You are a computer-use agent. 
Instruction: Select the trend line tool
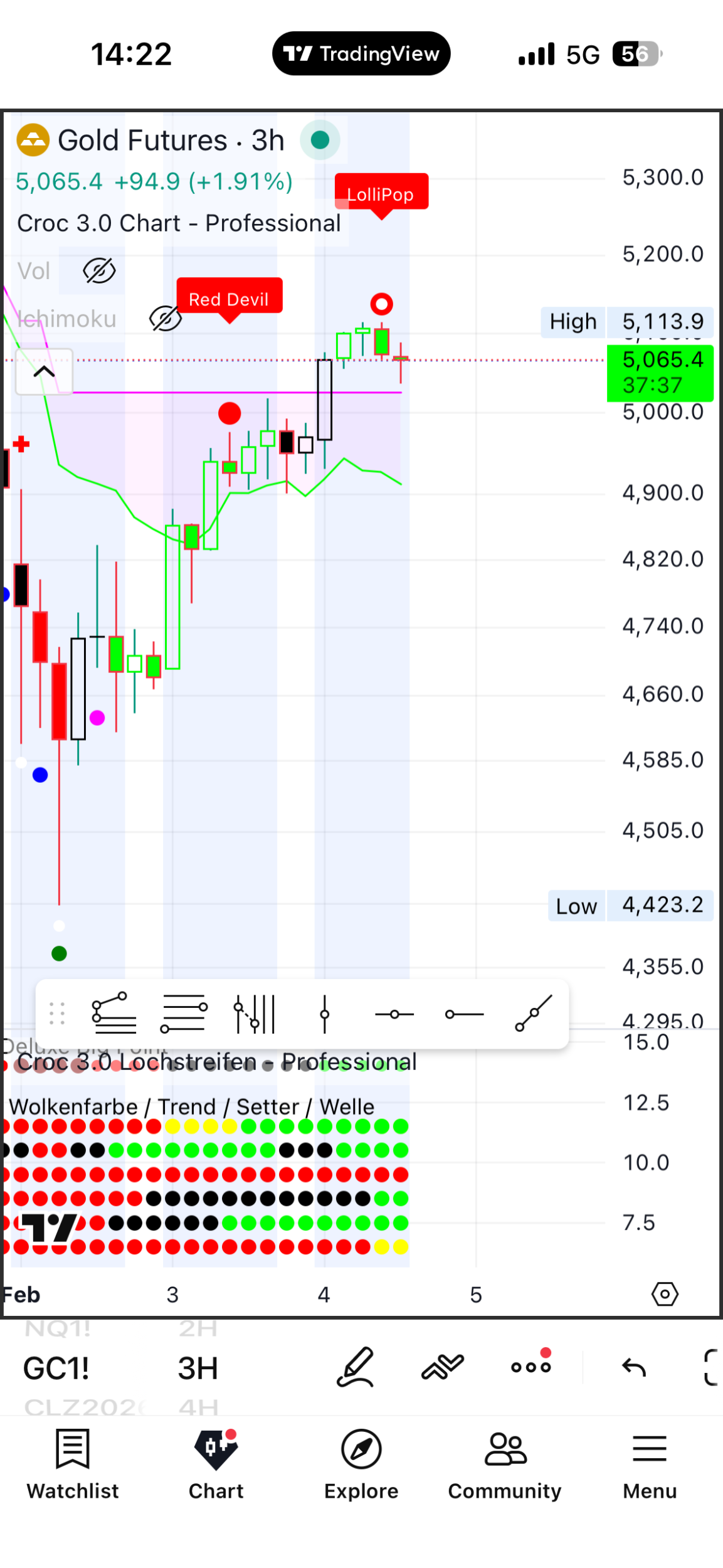533,1014
